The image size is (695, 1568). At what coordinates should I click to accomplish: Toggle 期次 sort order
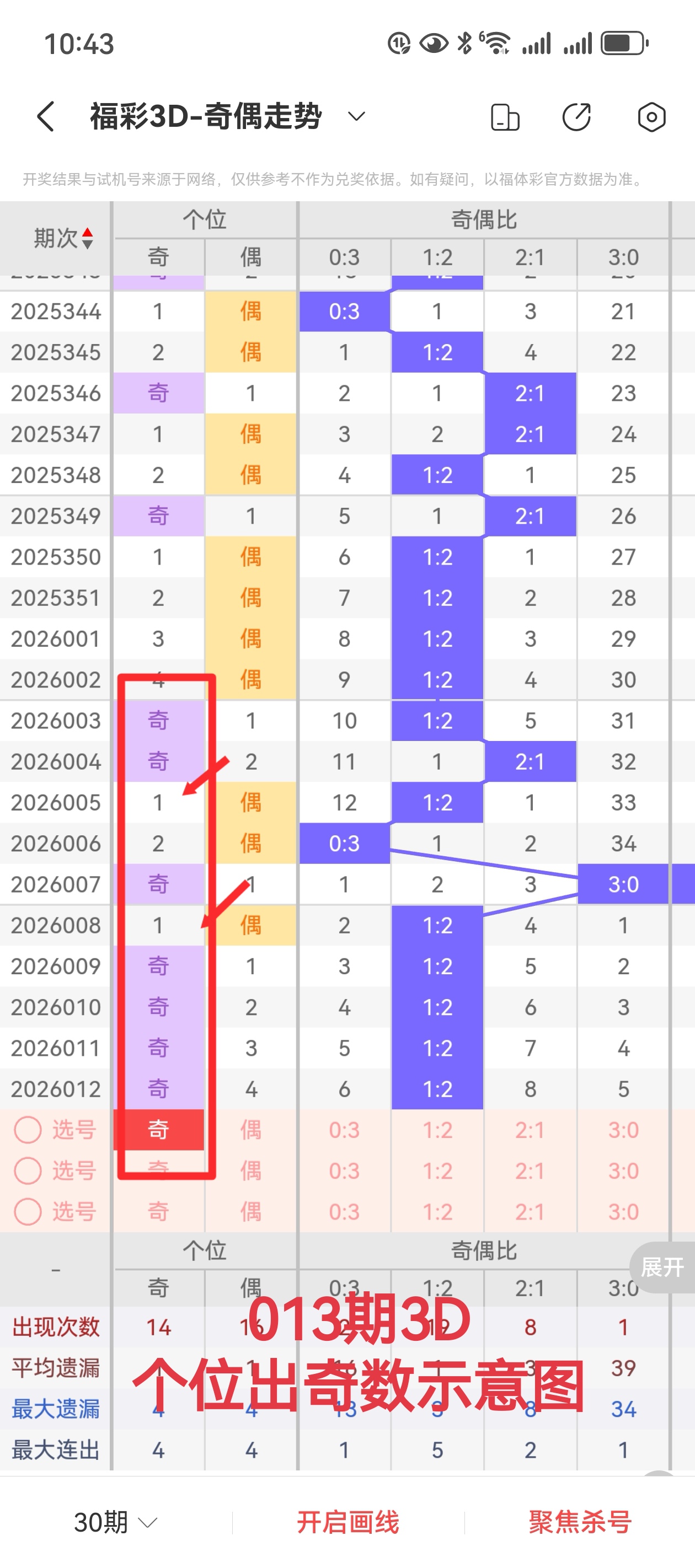click(x=87, y=238)
